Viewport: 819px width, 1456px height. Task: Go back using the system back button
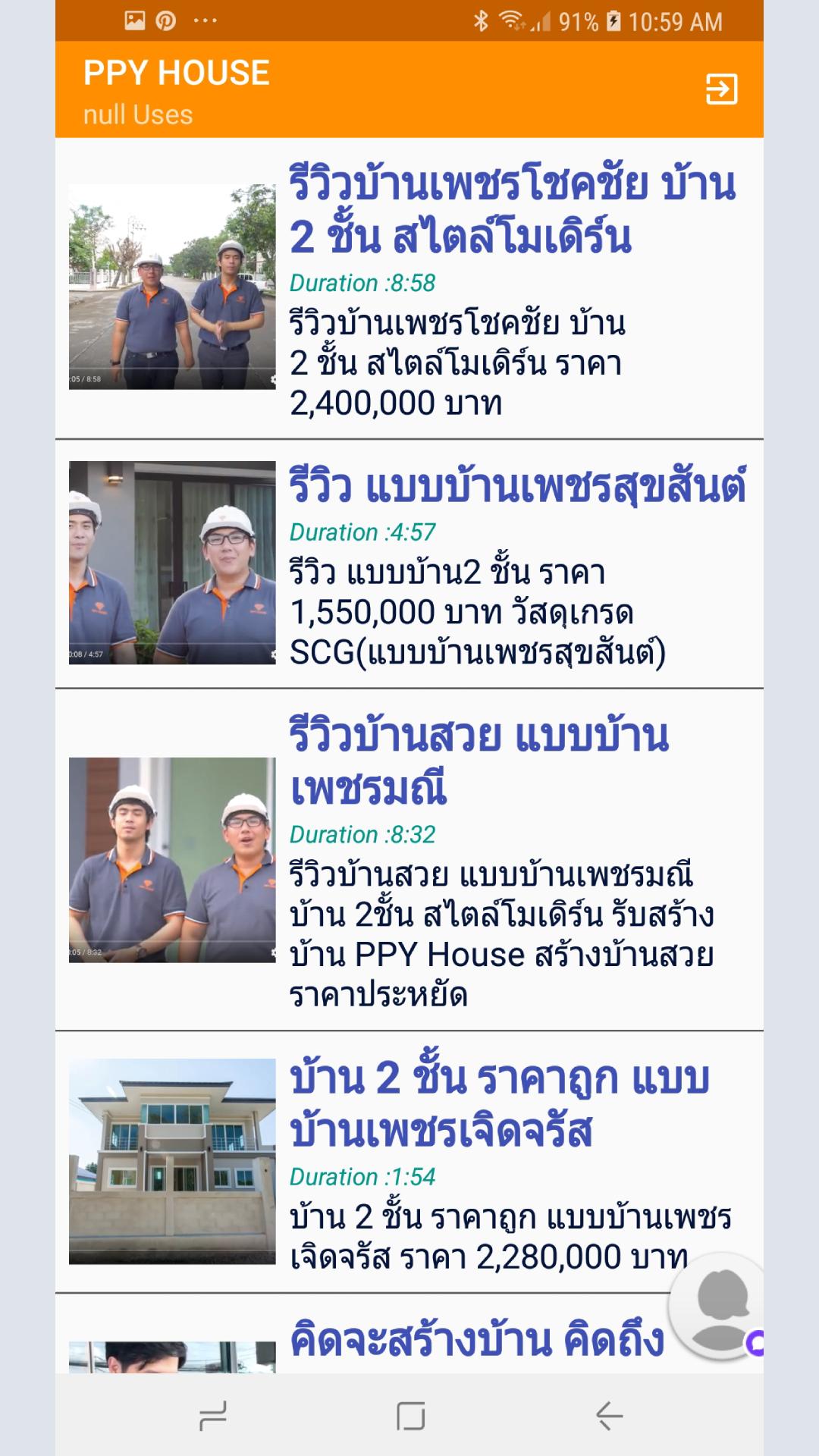(x=609, y=1415)
